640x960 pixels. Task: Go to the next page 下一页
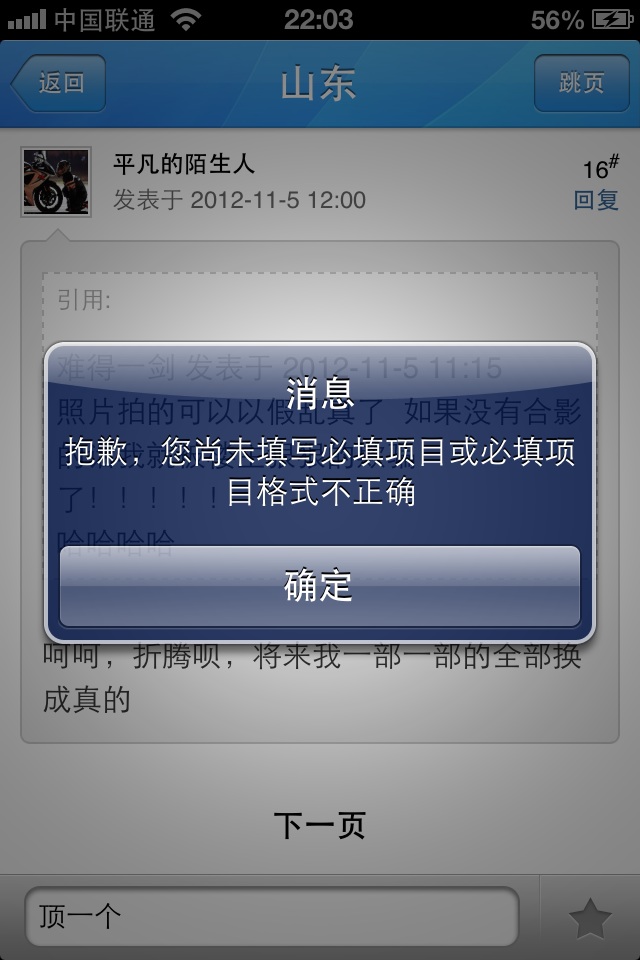[x=320, y=825]
